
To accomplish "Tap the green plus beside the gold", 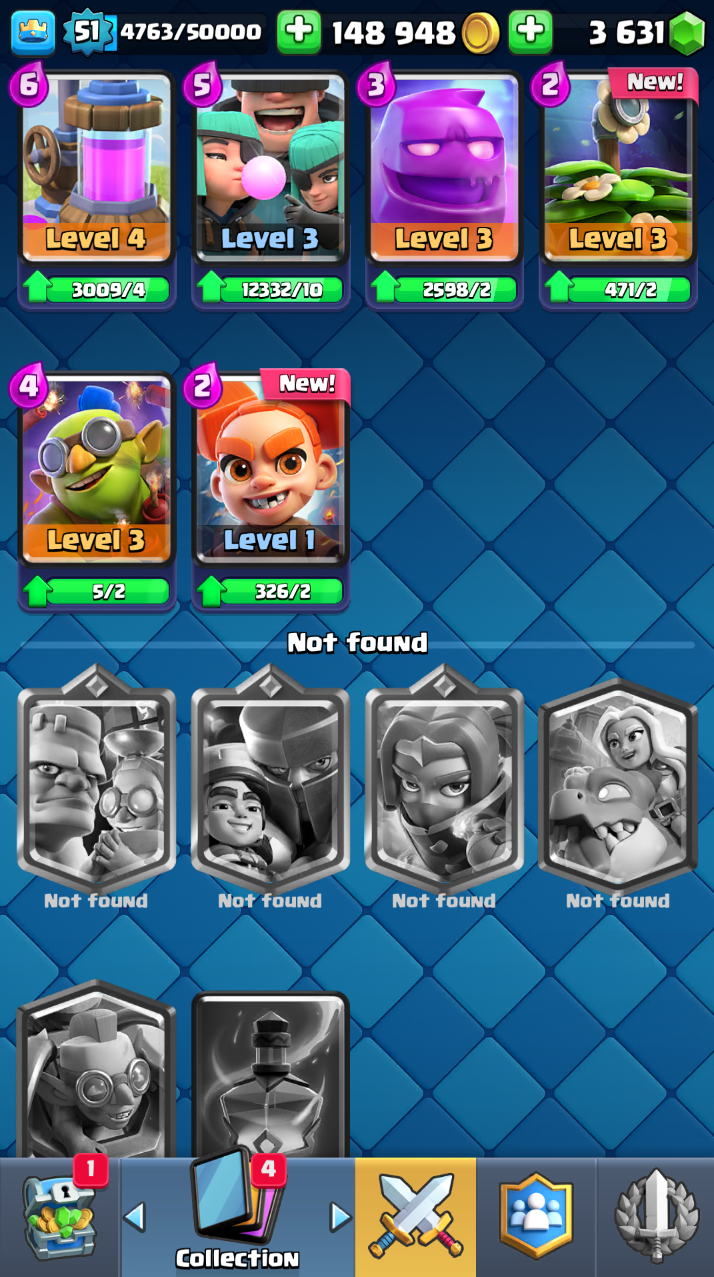I will (299, 32).
